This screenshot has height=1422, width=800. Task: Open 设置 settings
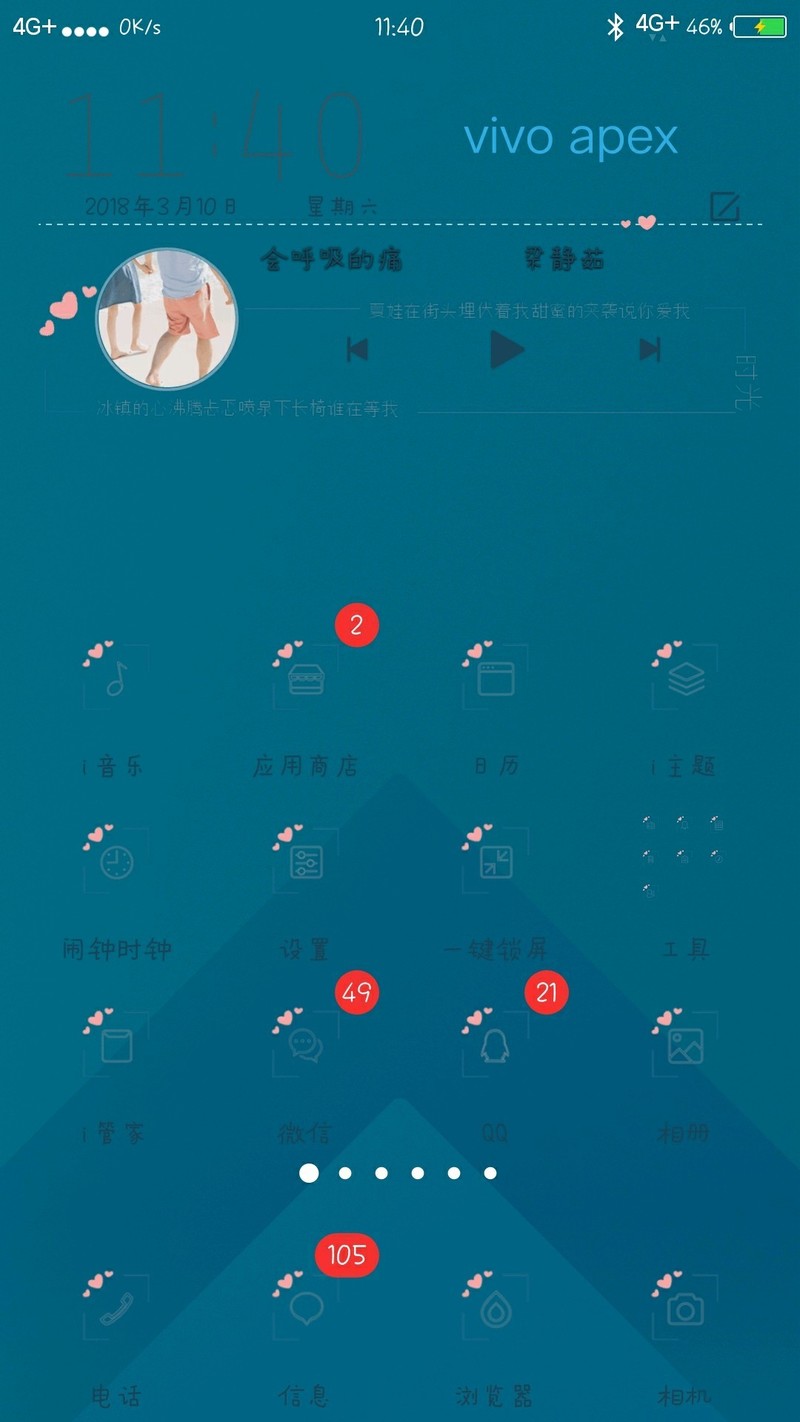click(306, 863)
